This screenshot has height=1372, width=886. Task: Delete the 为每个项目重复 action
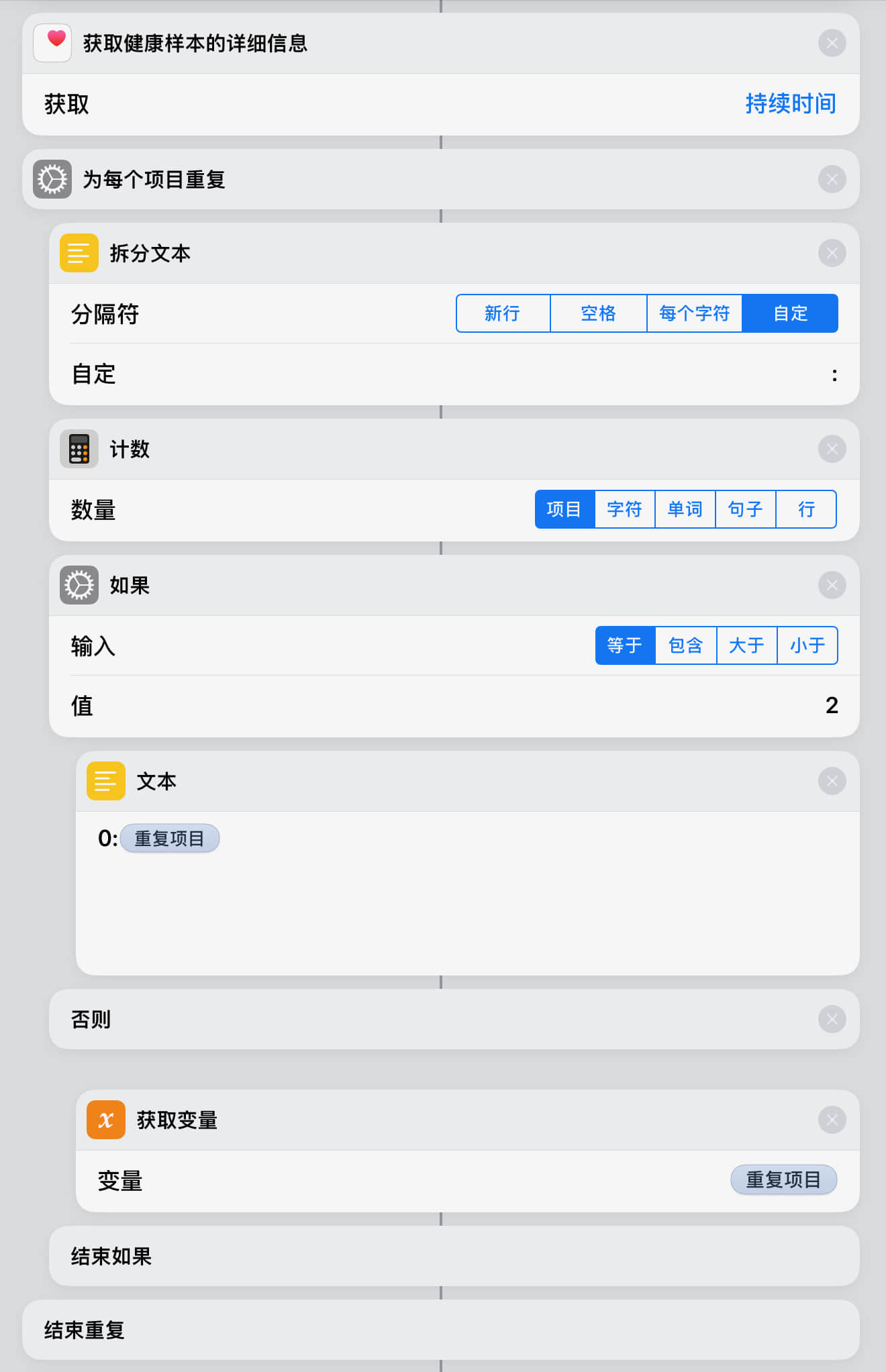tap(832, 179)
